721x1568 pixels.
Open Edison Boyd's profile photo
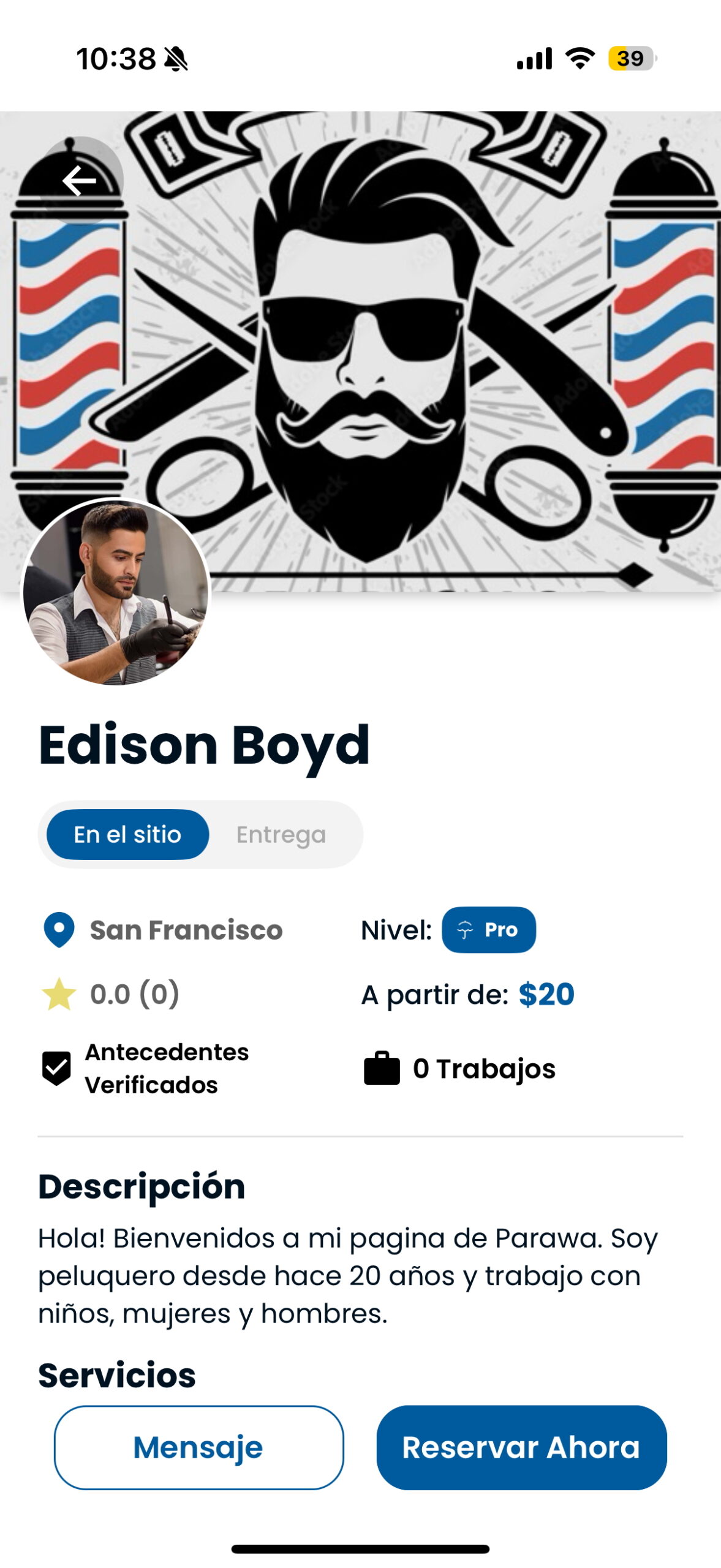click(x=116, y=592)
